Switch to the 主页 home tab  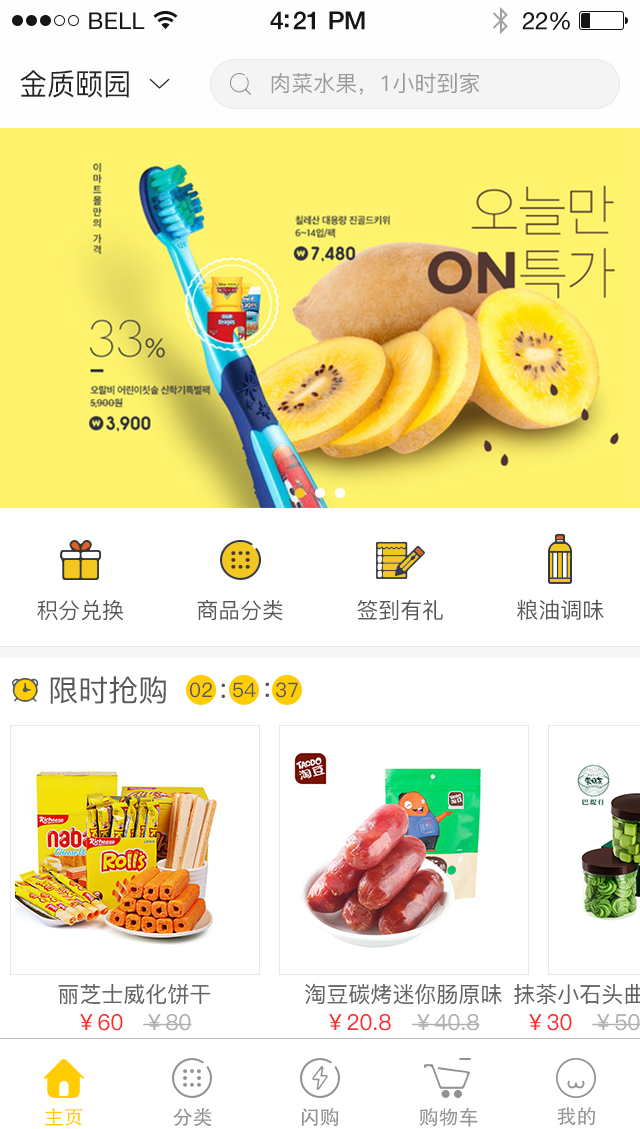[x=64, y=1091]
